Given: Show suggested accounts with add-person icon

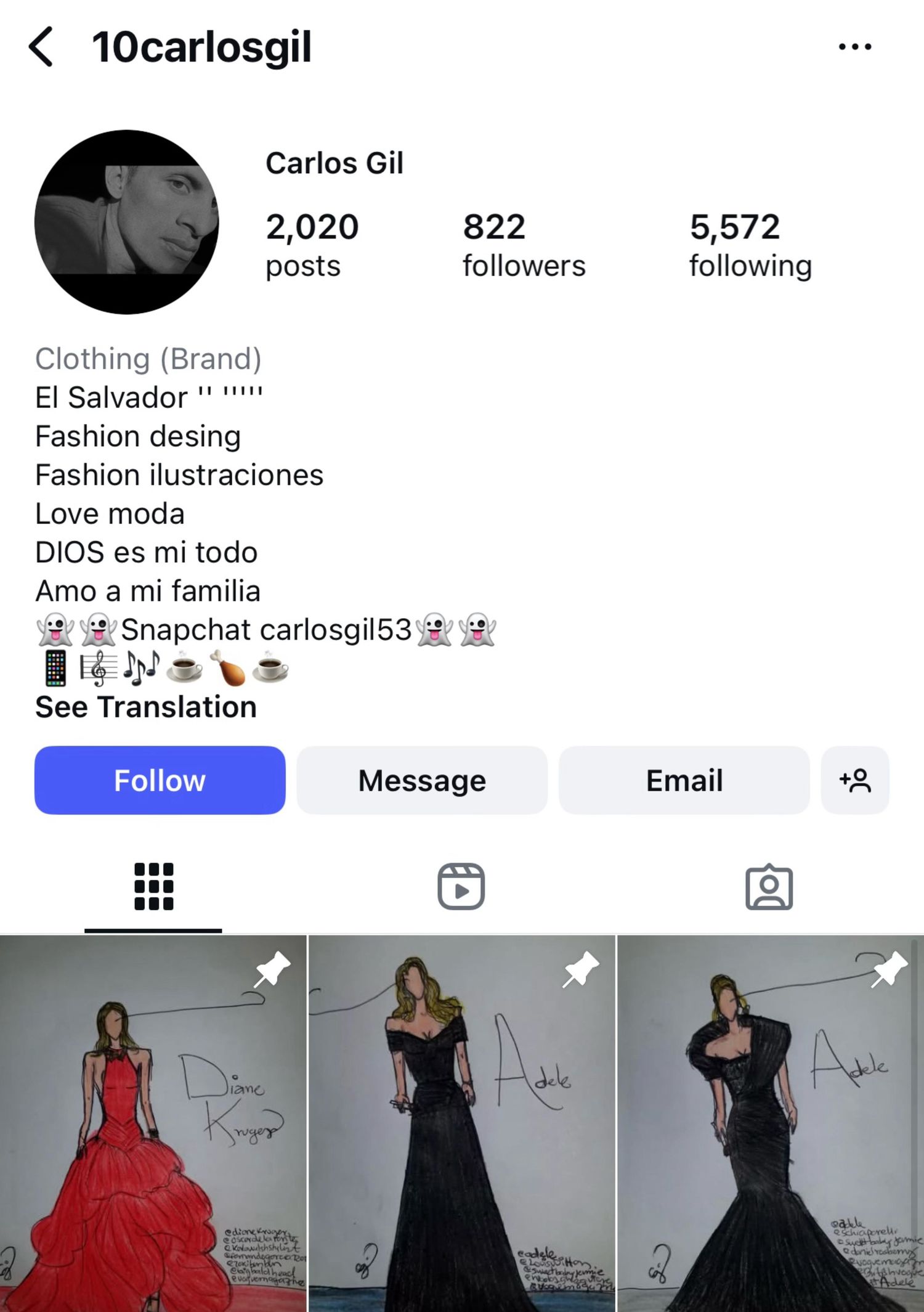Looking at the screenshot, I should (855, 780).
